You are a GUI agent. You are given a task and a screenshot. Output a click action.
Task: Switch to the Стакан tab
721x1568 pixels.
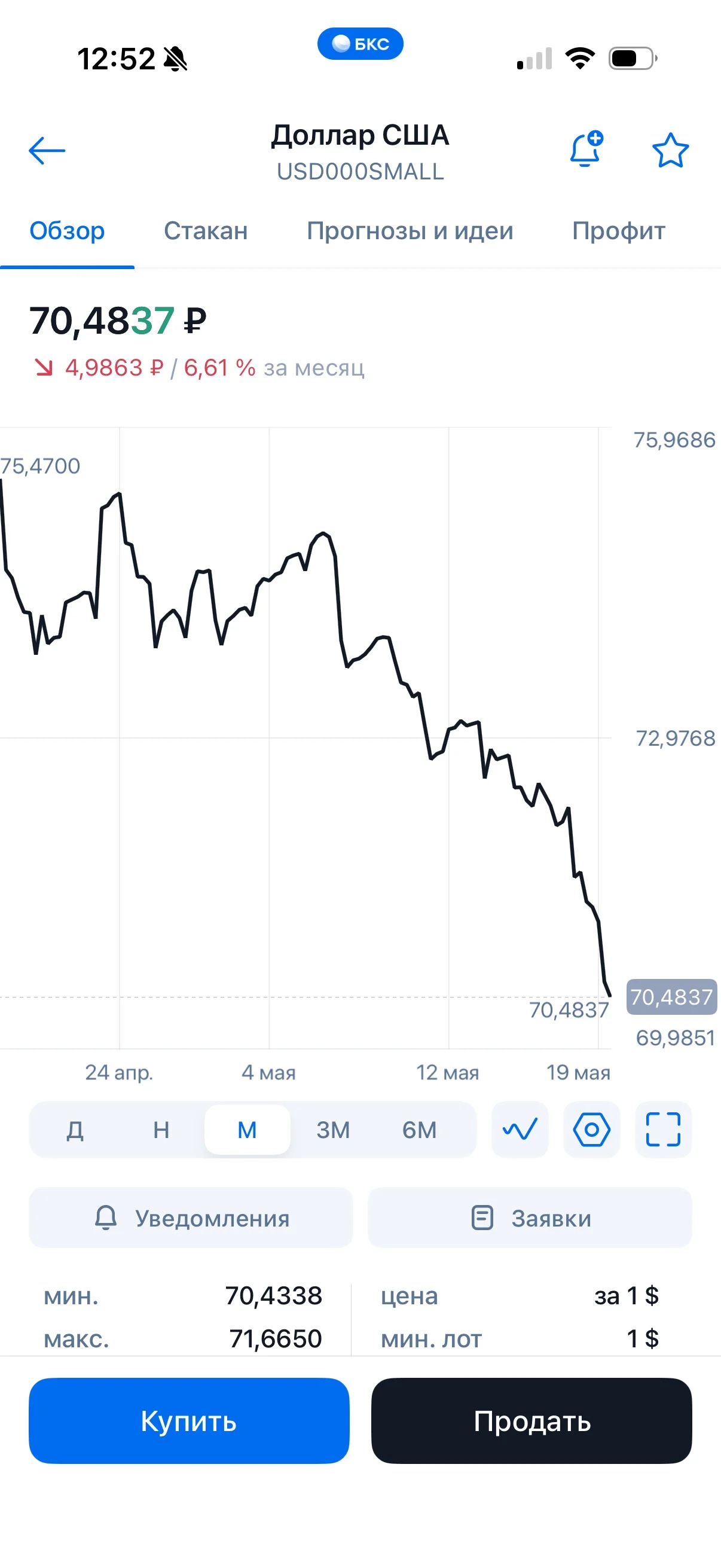point(206,231)
